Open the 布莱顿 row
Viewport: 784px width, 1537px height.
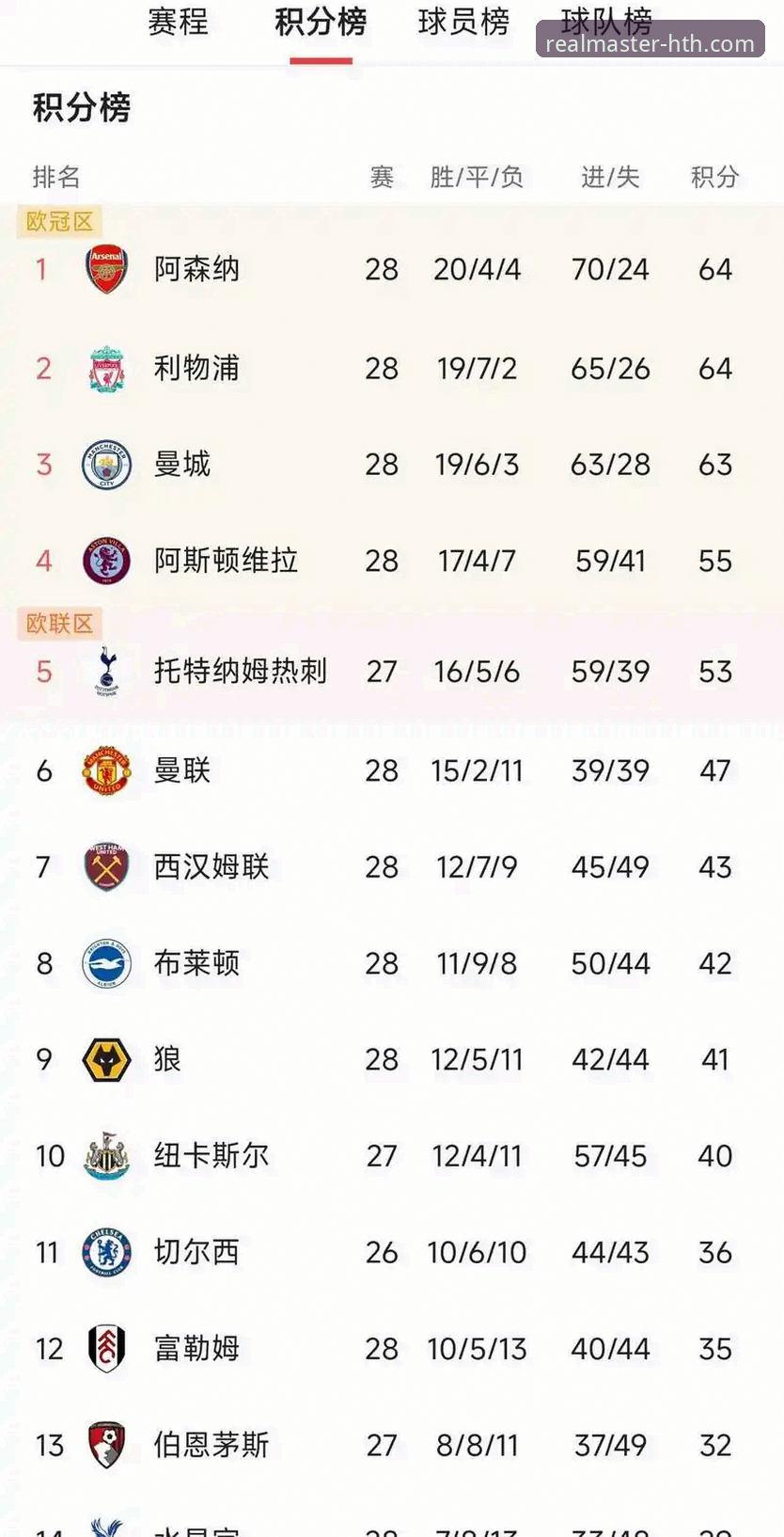(392, 963)
